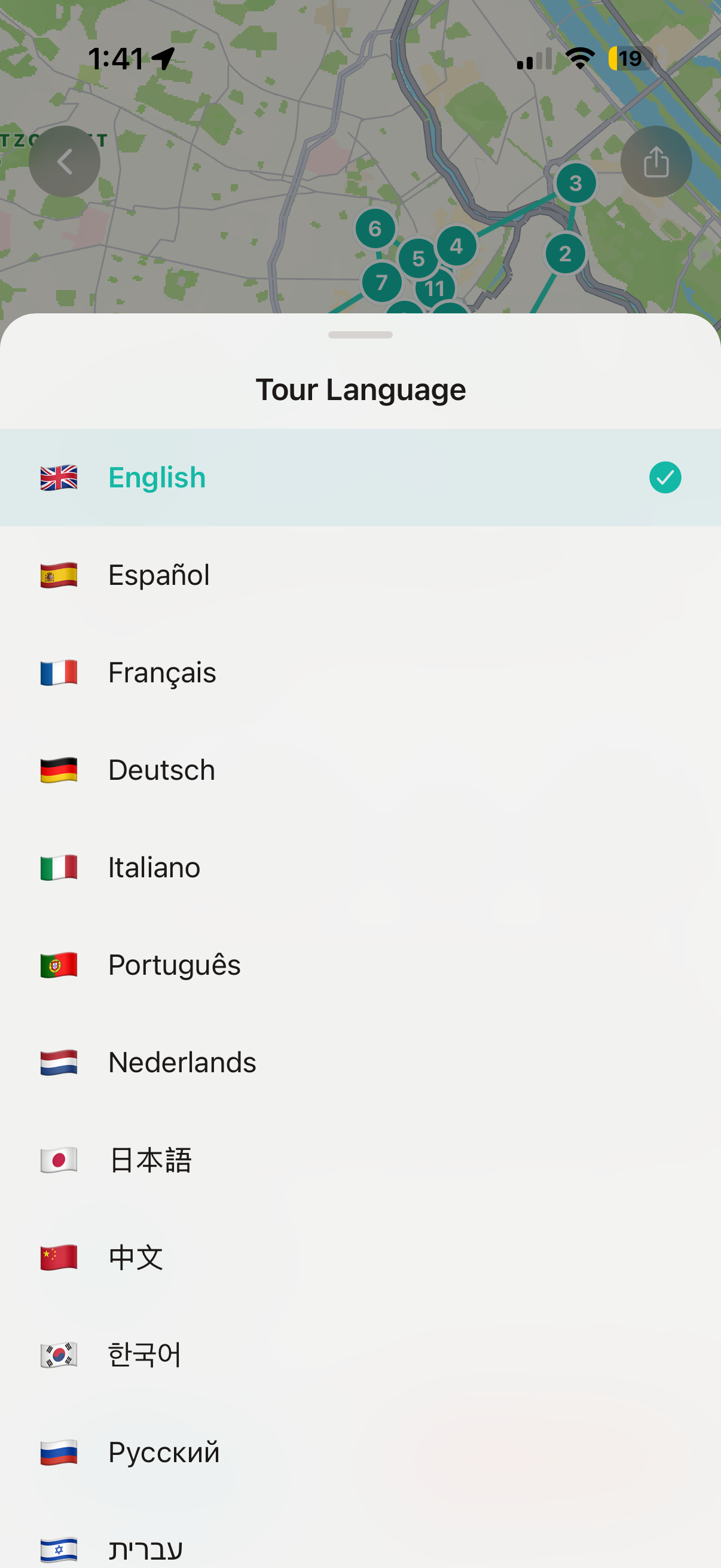Select map marker 2 near the river
721x1568 pixels.
click(565, 253)
